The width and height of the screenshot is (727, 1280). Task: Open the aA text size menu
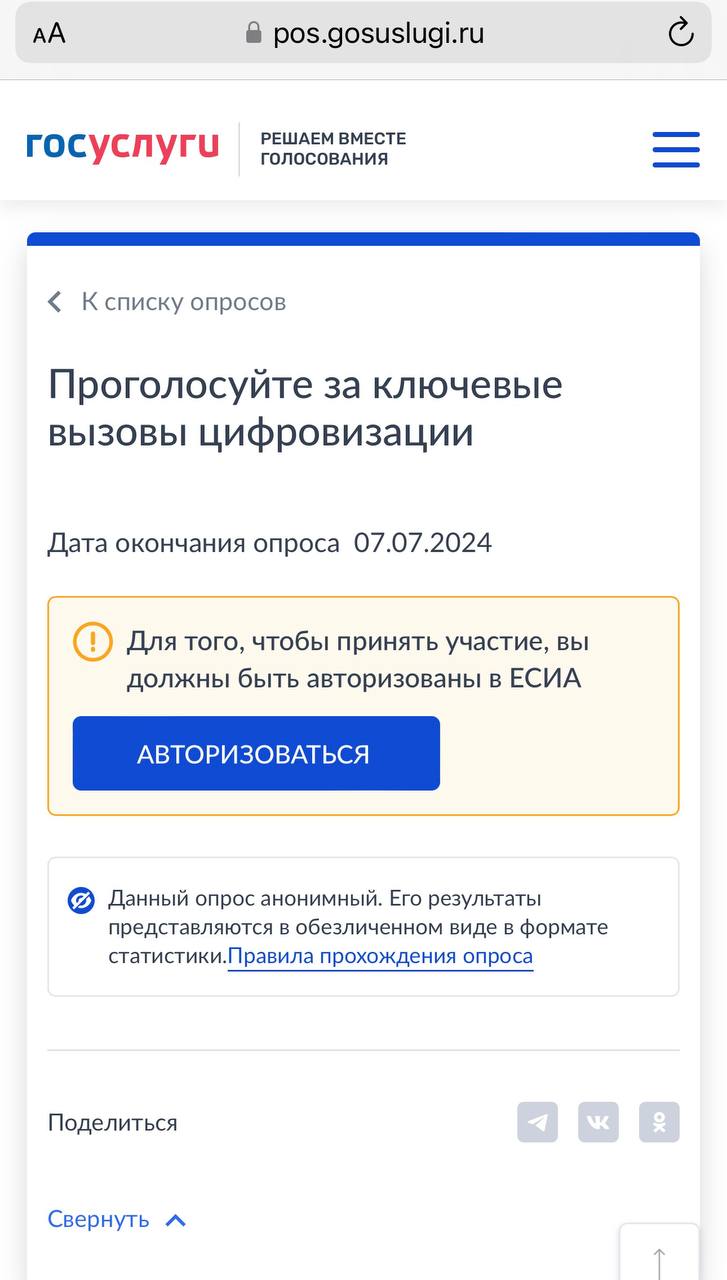point(49,34)
